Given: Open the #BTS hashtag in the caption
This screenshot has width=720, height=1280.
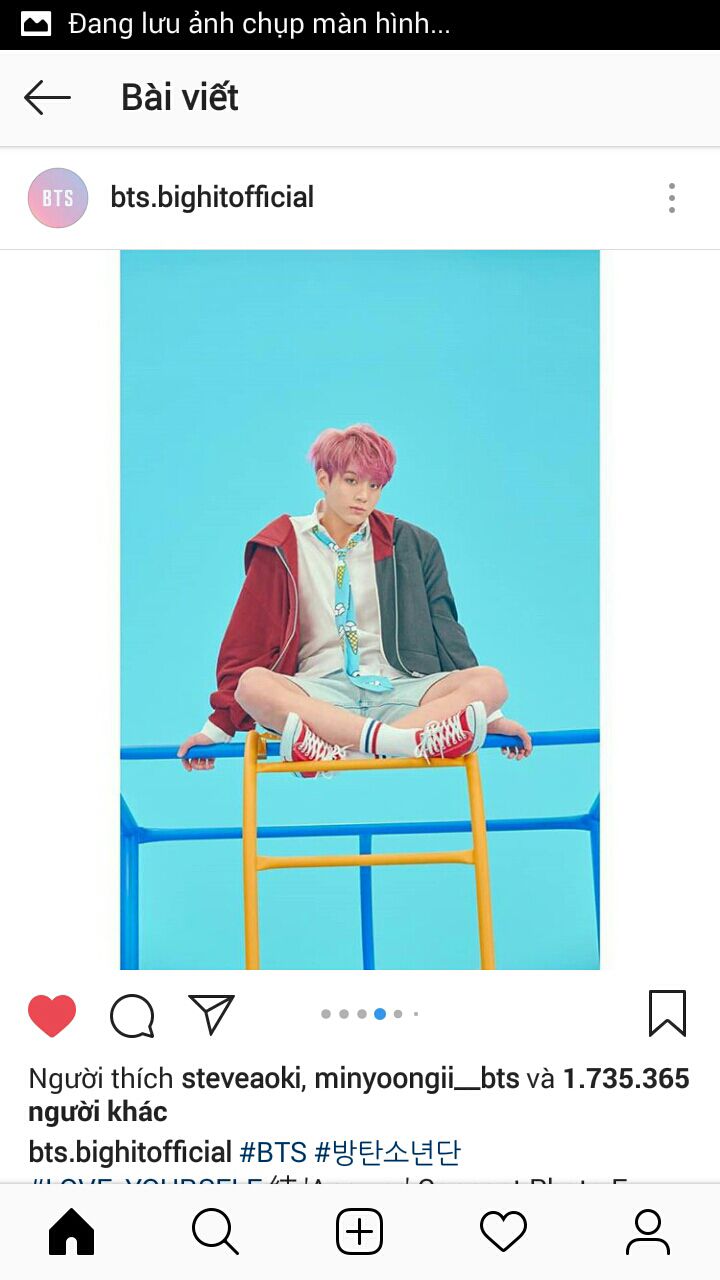Looking at the screenshot, I should [x=273, y=1152].
